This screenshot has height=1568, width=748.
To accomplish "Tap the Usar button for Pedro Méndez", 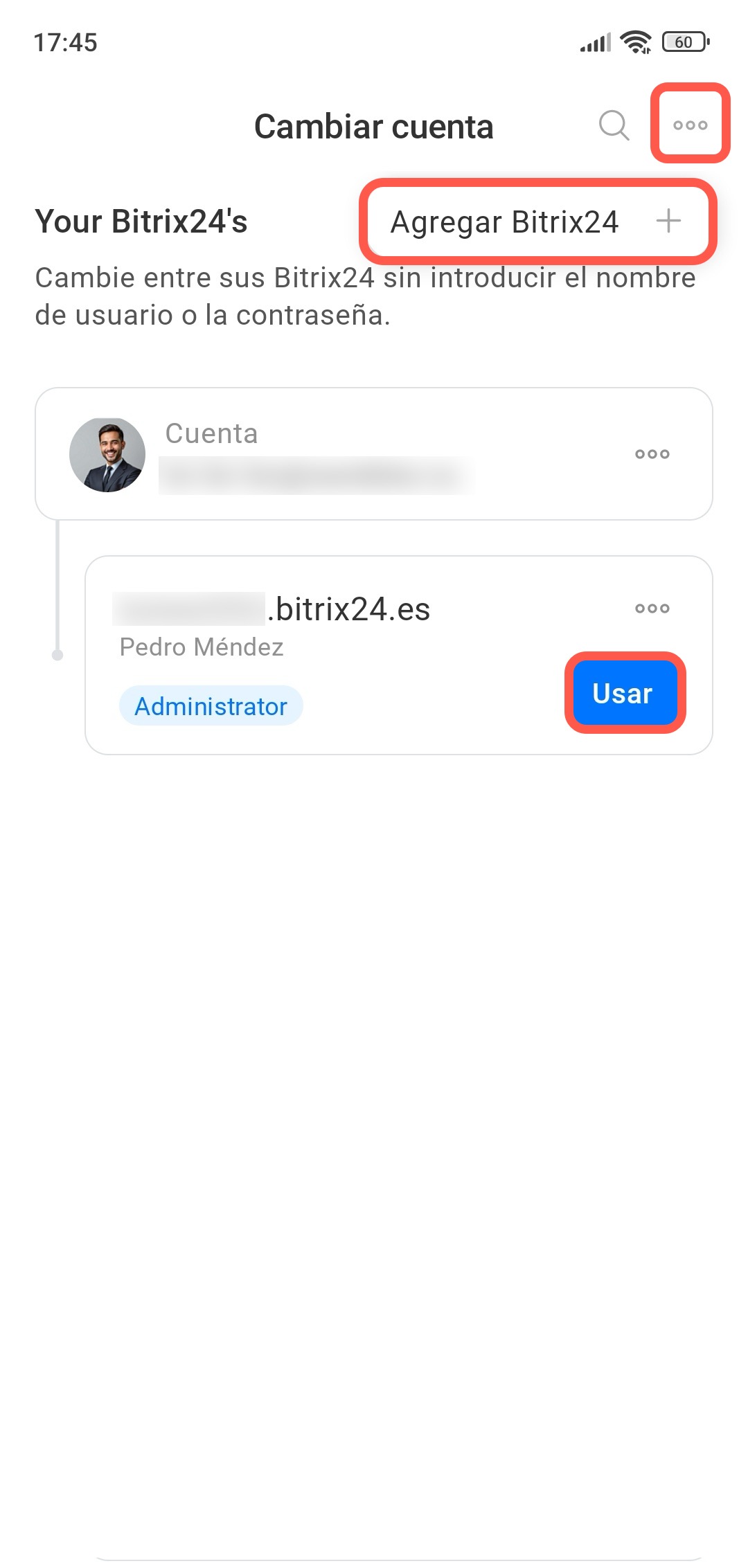I will point(623,693).
